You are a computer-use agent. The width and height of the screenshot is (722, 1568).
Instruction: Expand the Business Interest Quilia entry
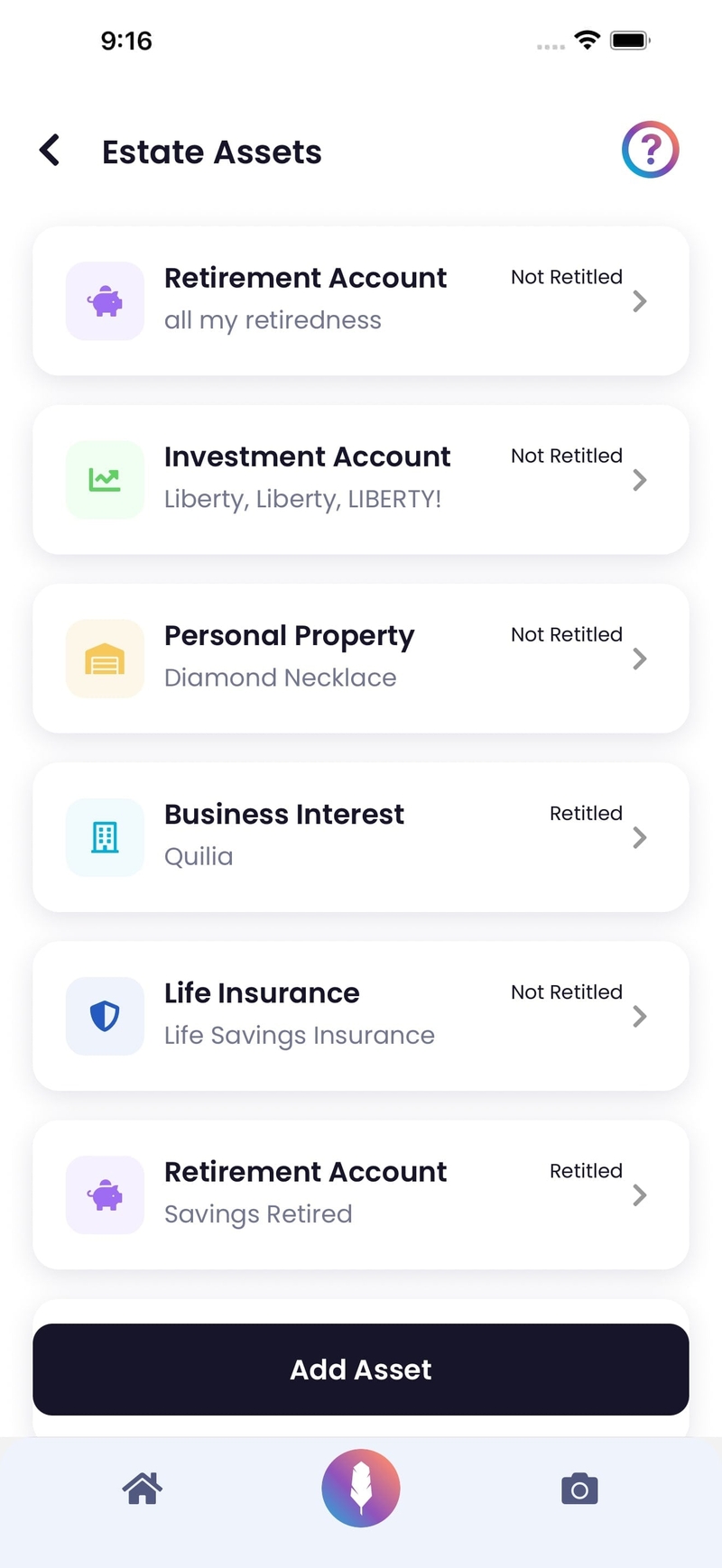click(639, 837)
